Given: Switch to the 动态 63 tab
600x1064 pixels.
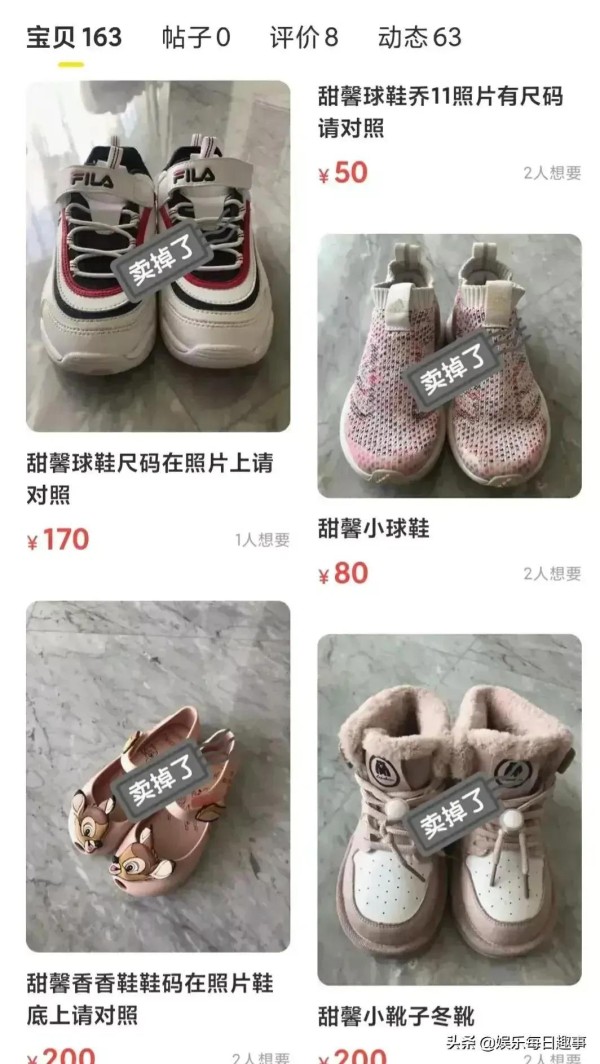Looking at the screenshot, I should (419, 38).
